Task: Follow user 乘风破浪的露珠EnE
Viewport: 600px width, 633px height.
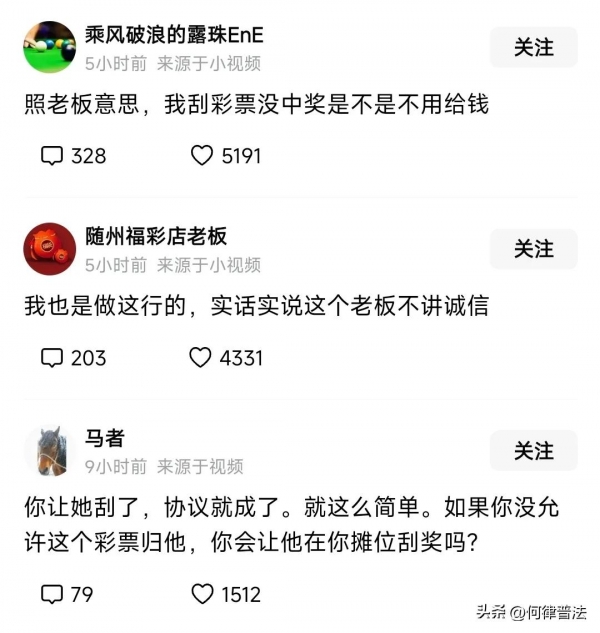Action: pos(533,47)
